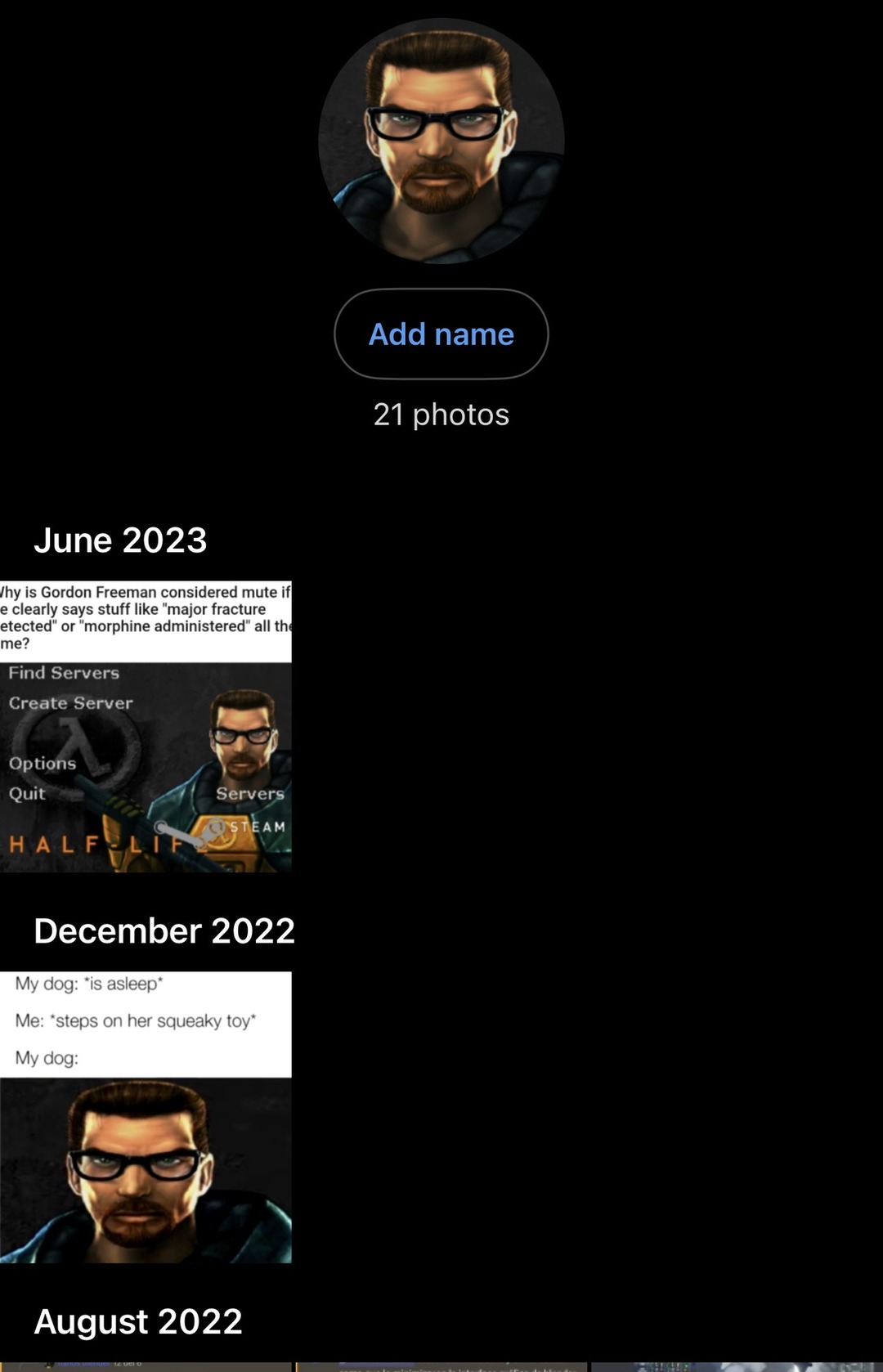Tap the Add name button
Screen dimensions: 883x1372
click(x=441, y=334)
